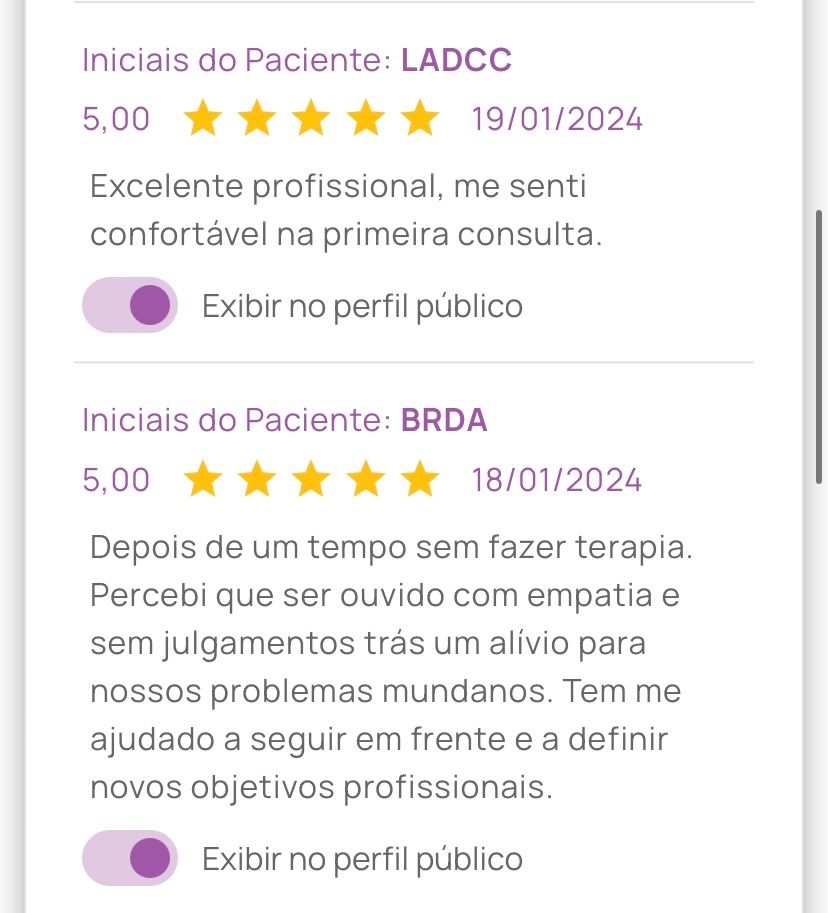Screen dimensions: 828x913
Task: Open the review dated 18/01/2024
Action: [x=556, y=480]
